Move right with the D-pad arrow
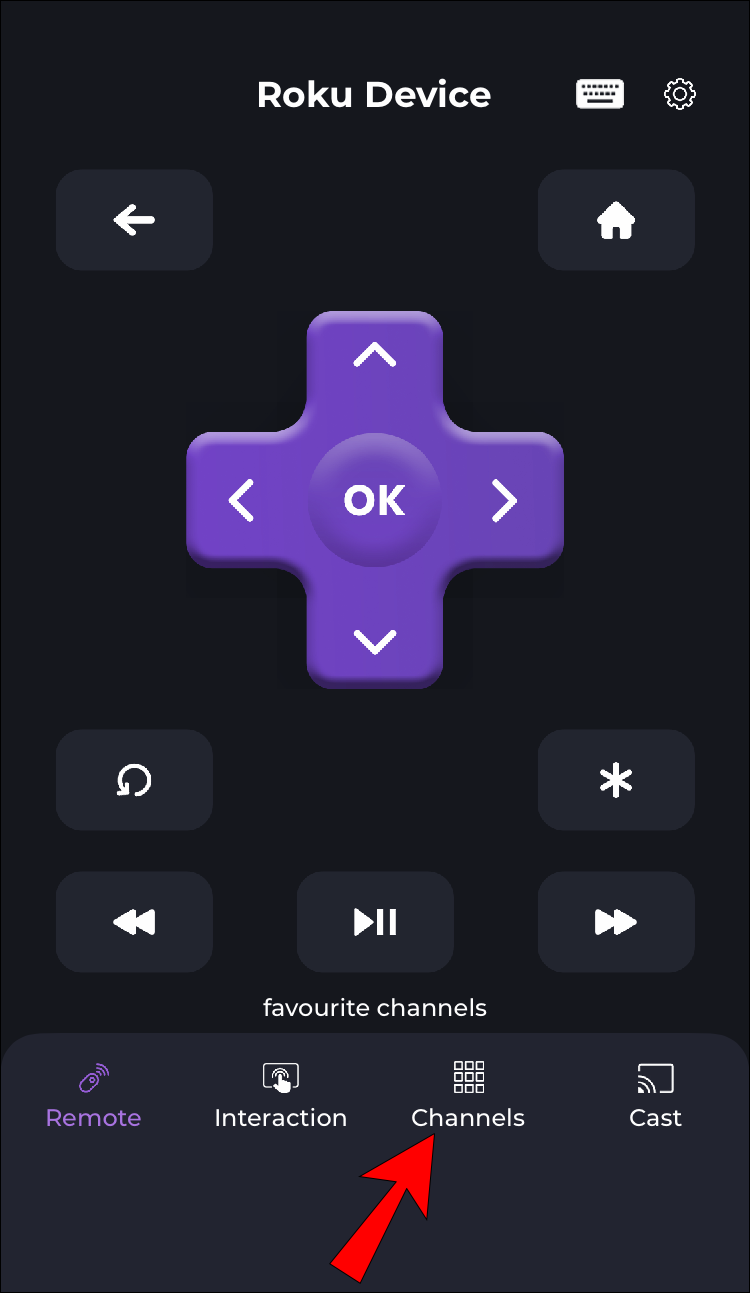 tap(505, 500)
